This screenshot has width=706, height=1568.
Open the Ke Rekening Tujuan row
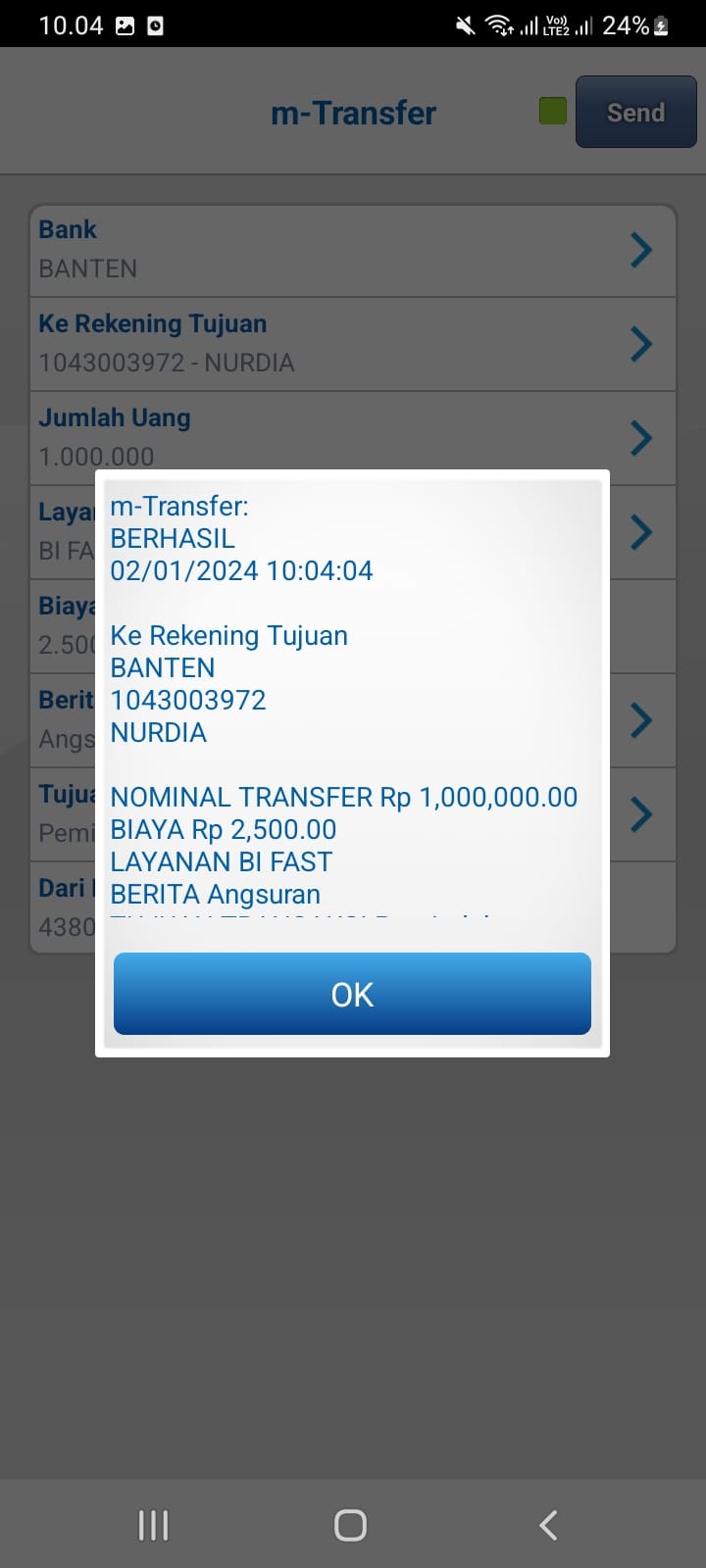[x=353, y=344]
